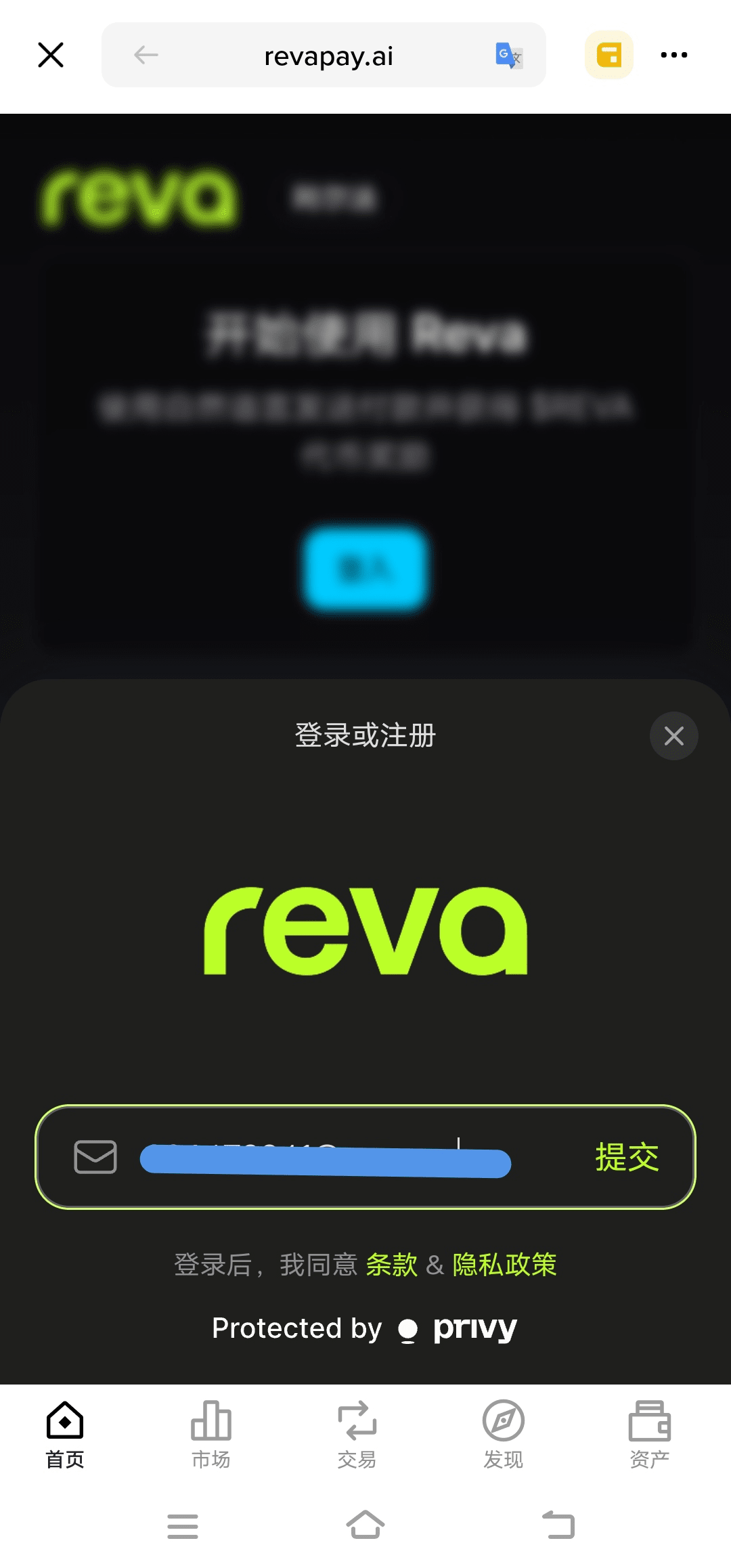This screenshot has width=731, height=1568.
Task: Open the page translate icon
Action: tap(508, 56)
